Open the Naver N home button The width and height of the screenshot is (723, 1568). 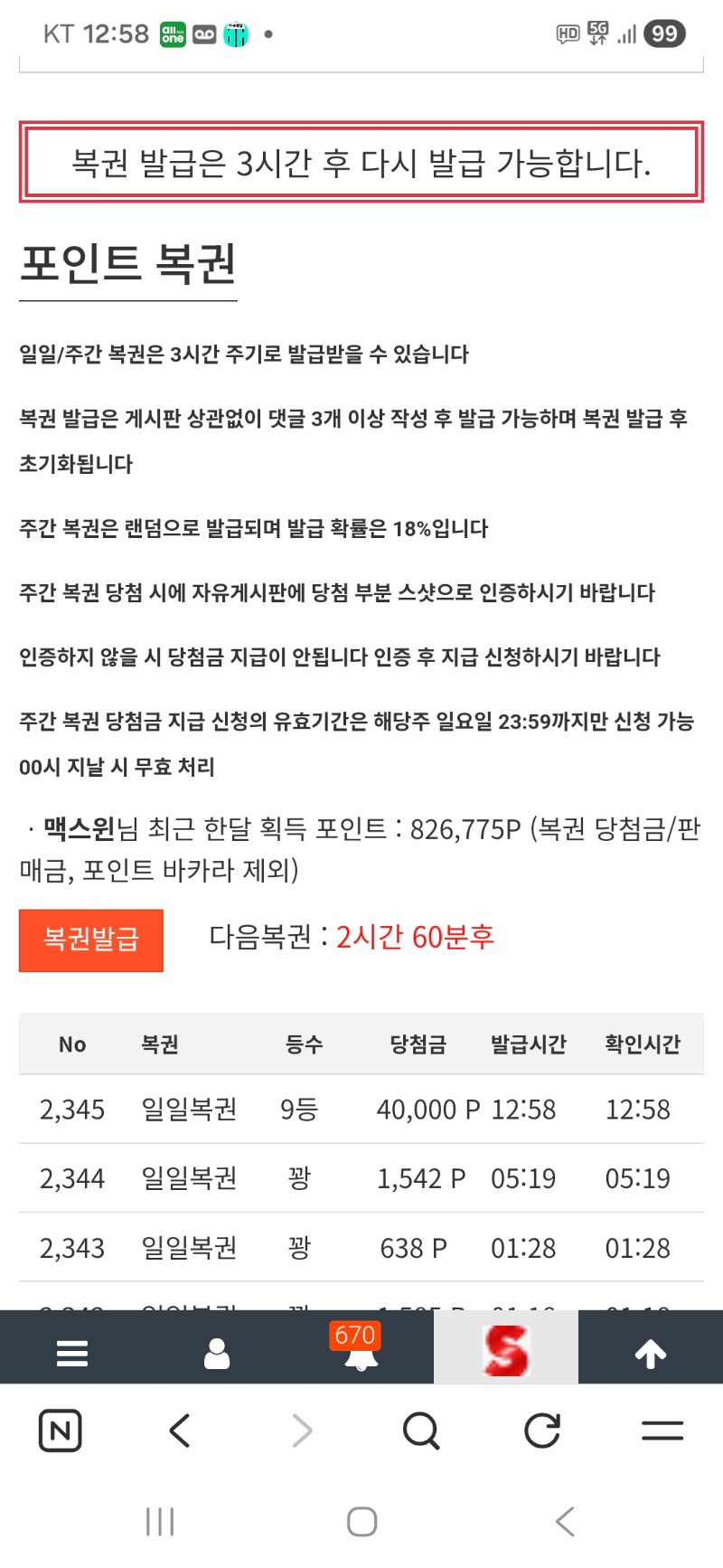(x=61, y=1431)
